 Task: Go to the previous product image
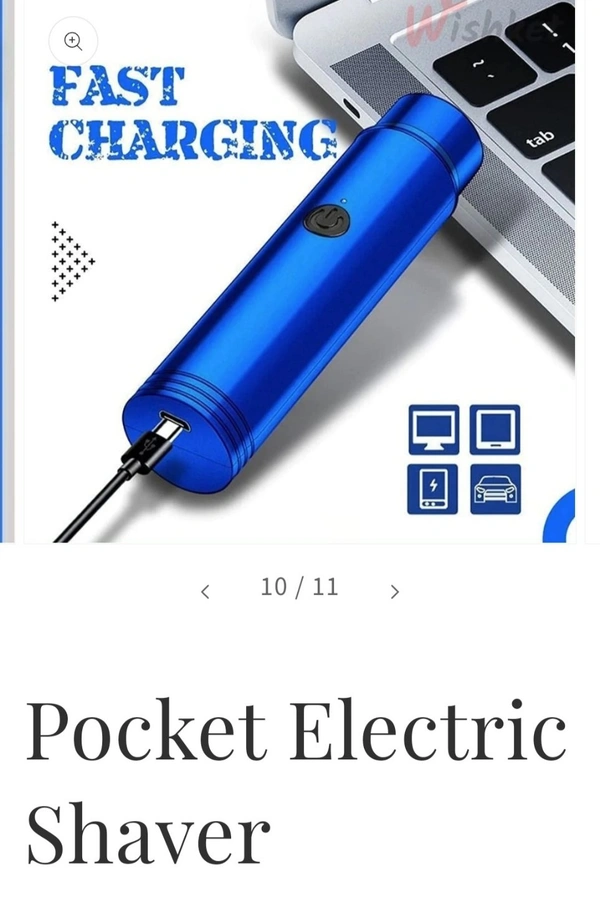(205, 591)
